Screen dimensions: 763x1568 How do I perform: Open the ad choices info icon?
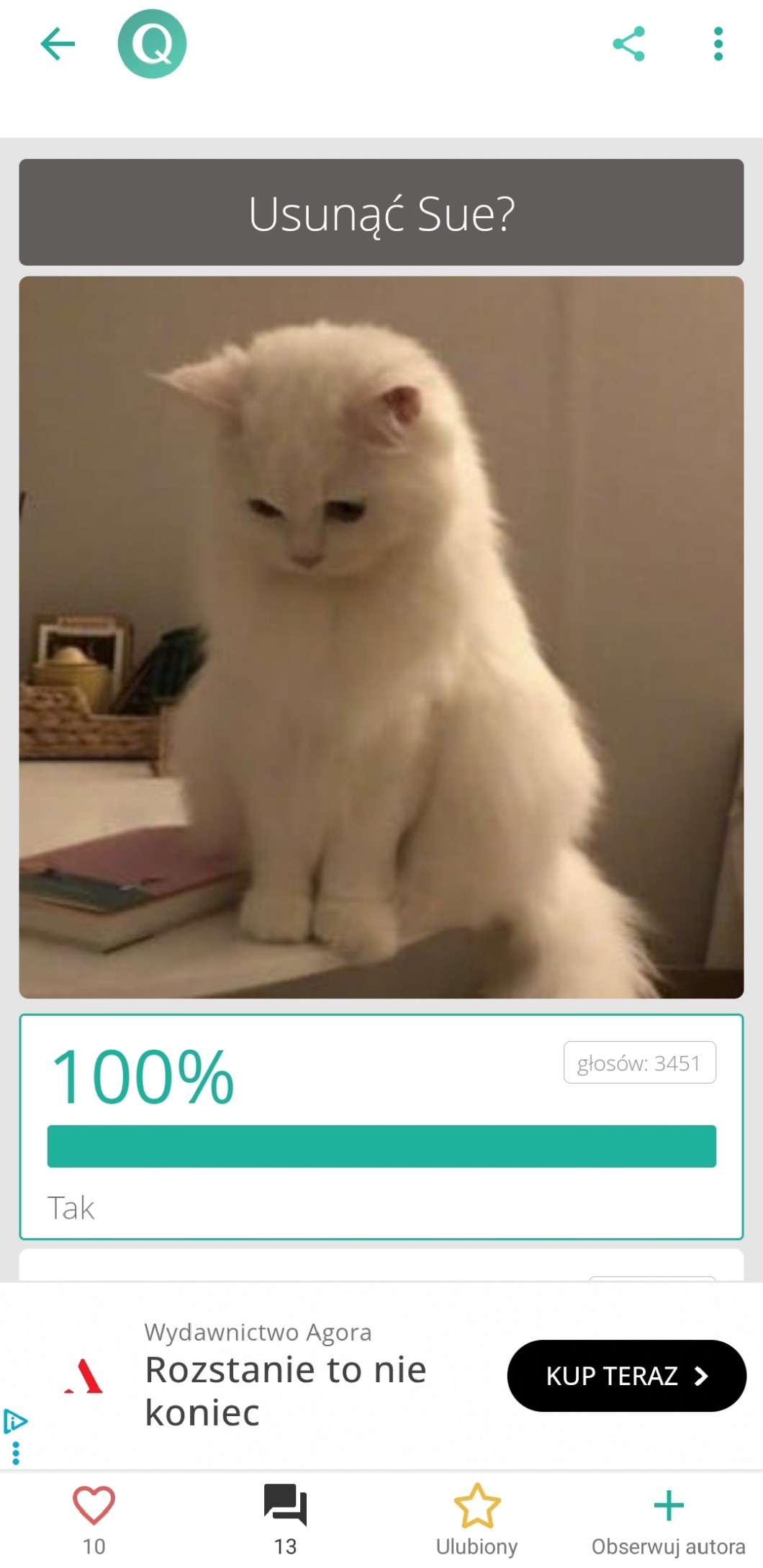click(x=15, y=1421)
